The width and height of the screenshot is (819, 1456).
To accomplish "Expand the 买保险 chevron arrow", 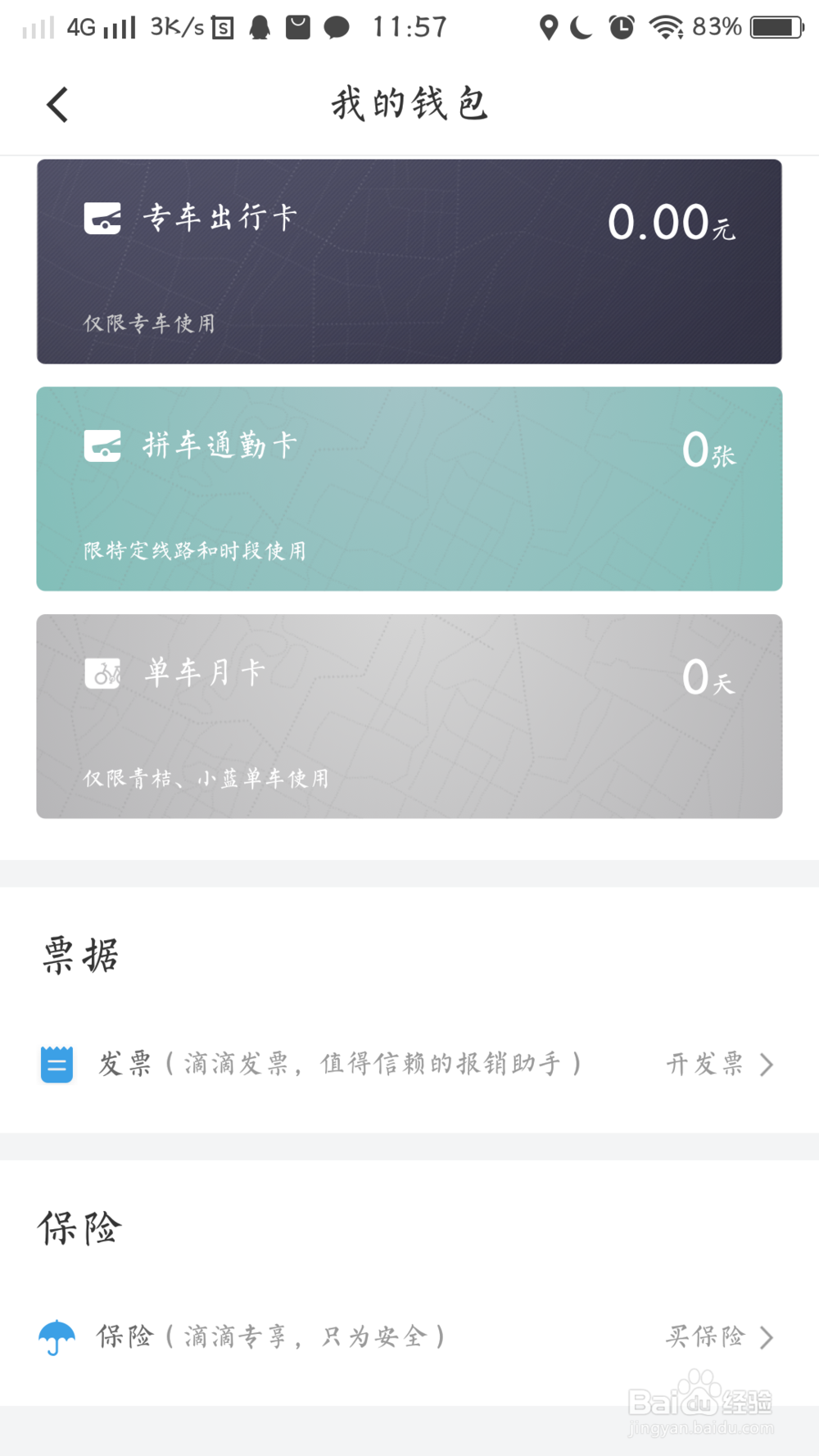I will 767,1335.
